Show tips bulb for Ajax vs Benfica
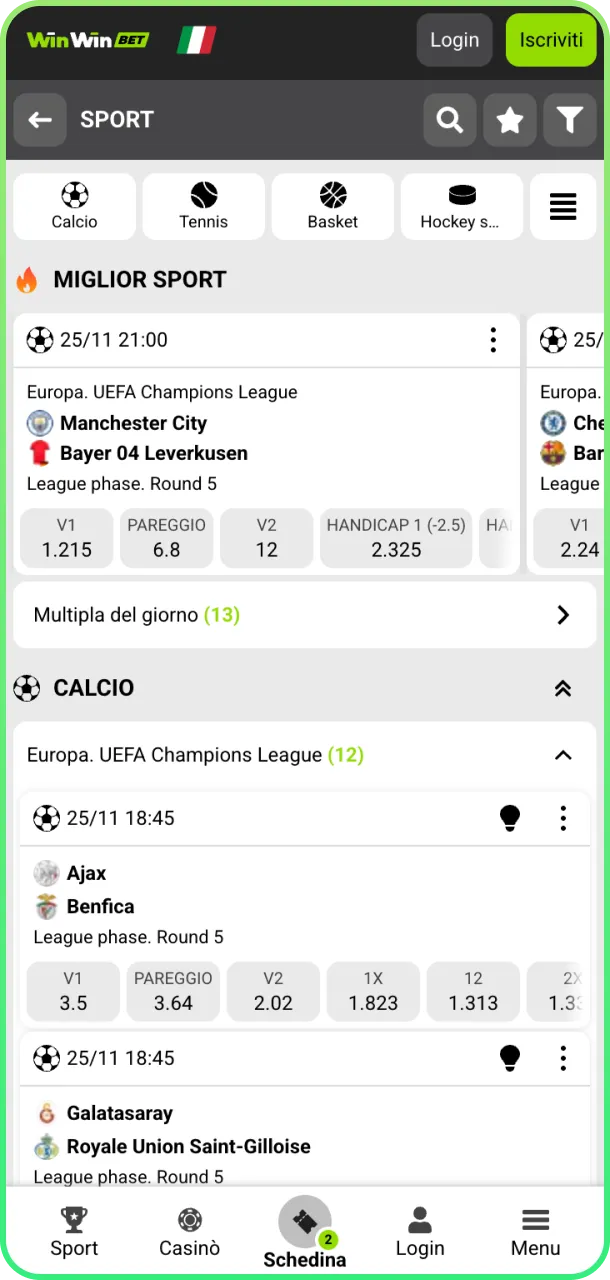The height and width of the screenshot is (1280, 610). click(x=510, y=818)
